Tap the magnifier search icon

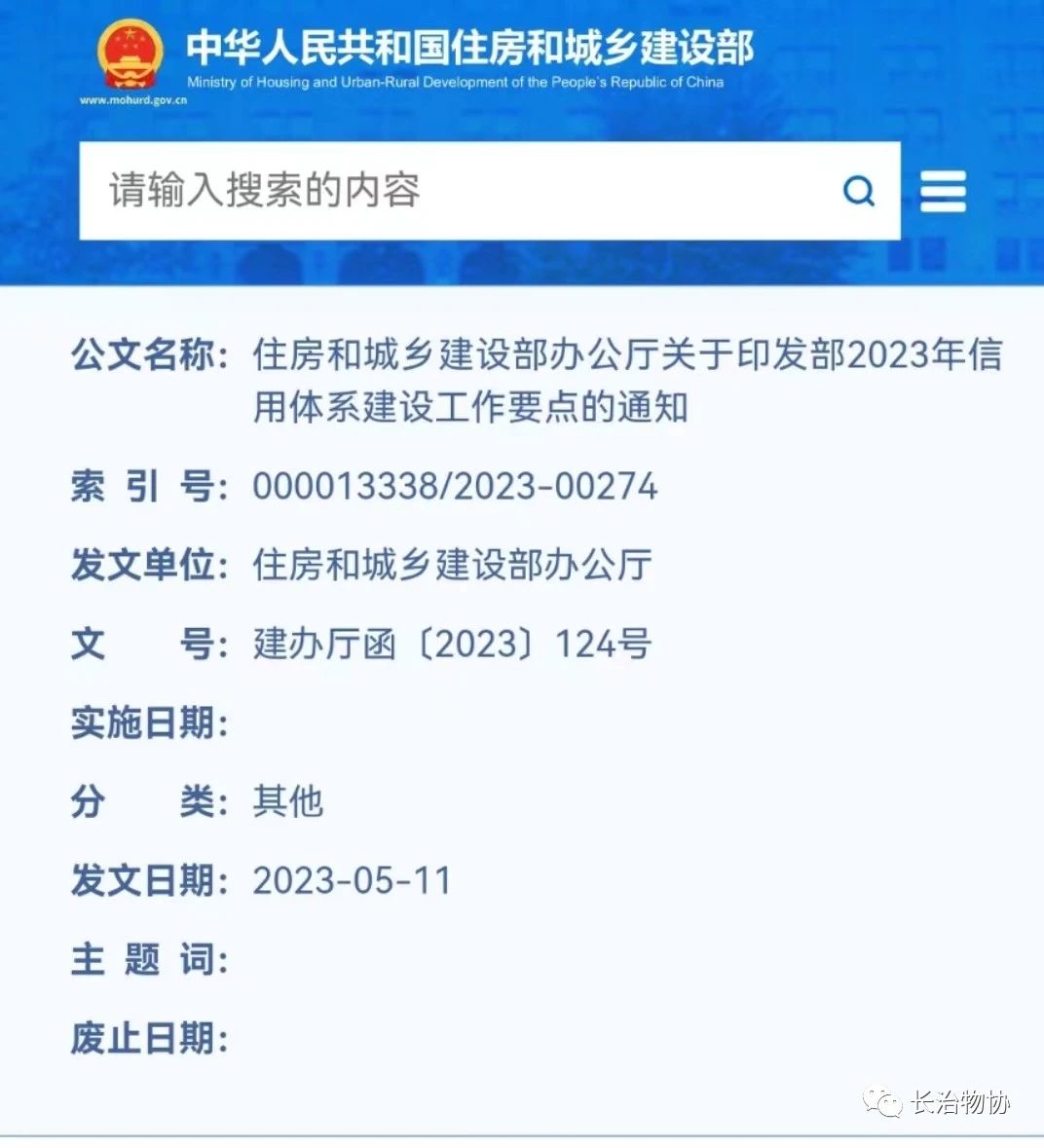click(x=858, y=191)
